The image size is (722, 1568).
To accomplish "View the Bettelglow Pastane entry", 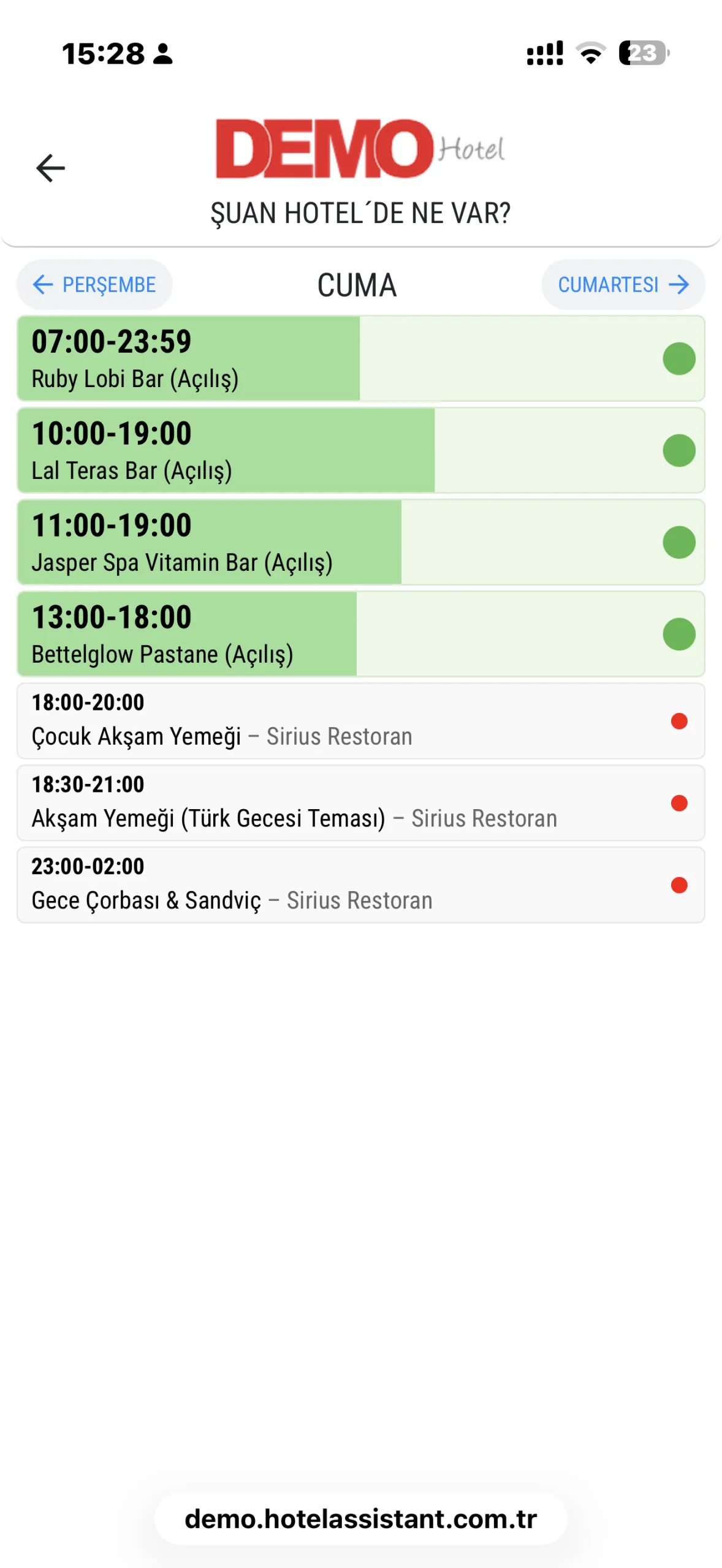I will pos(360,635).
